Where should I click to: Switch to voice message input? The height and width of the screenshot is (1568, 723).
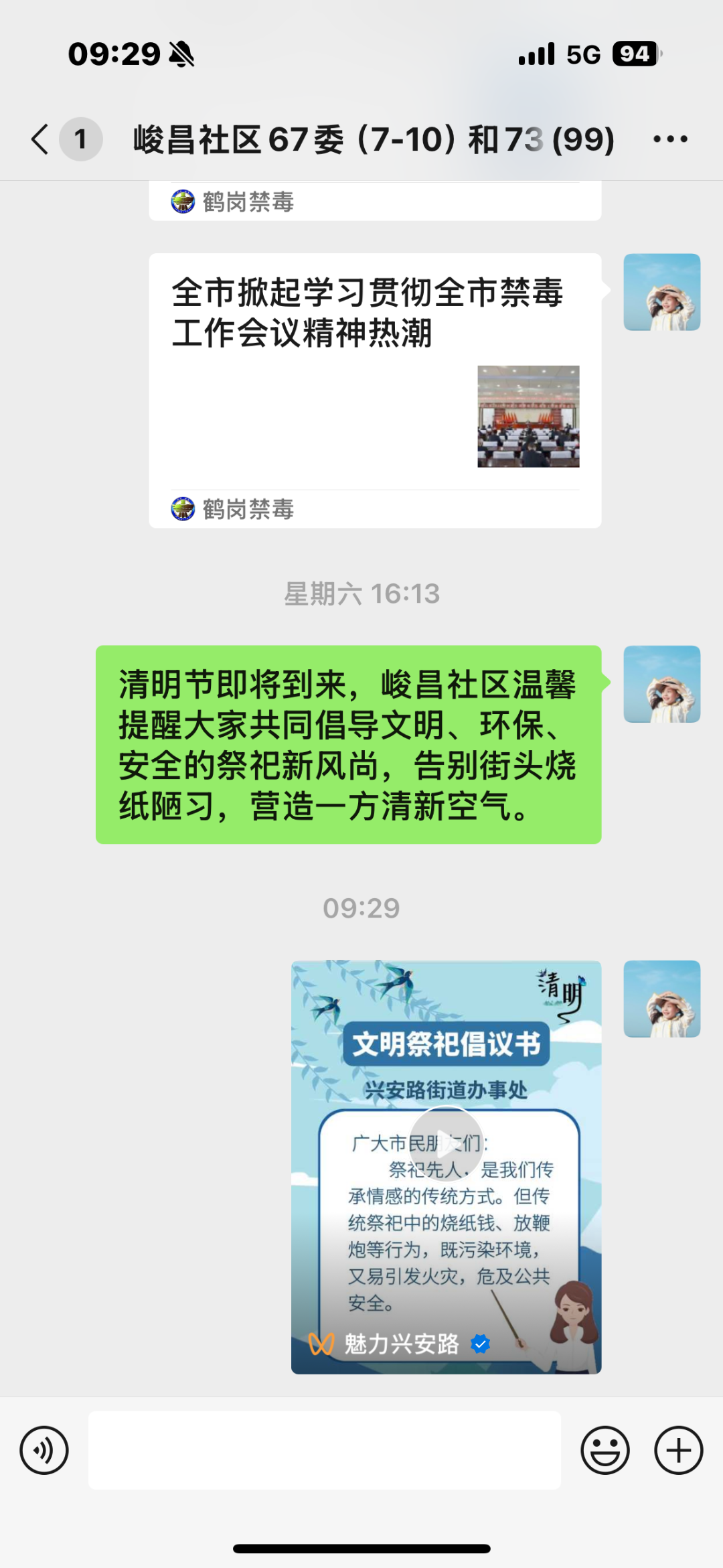(x=44, y=1450)
